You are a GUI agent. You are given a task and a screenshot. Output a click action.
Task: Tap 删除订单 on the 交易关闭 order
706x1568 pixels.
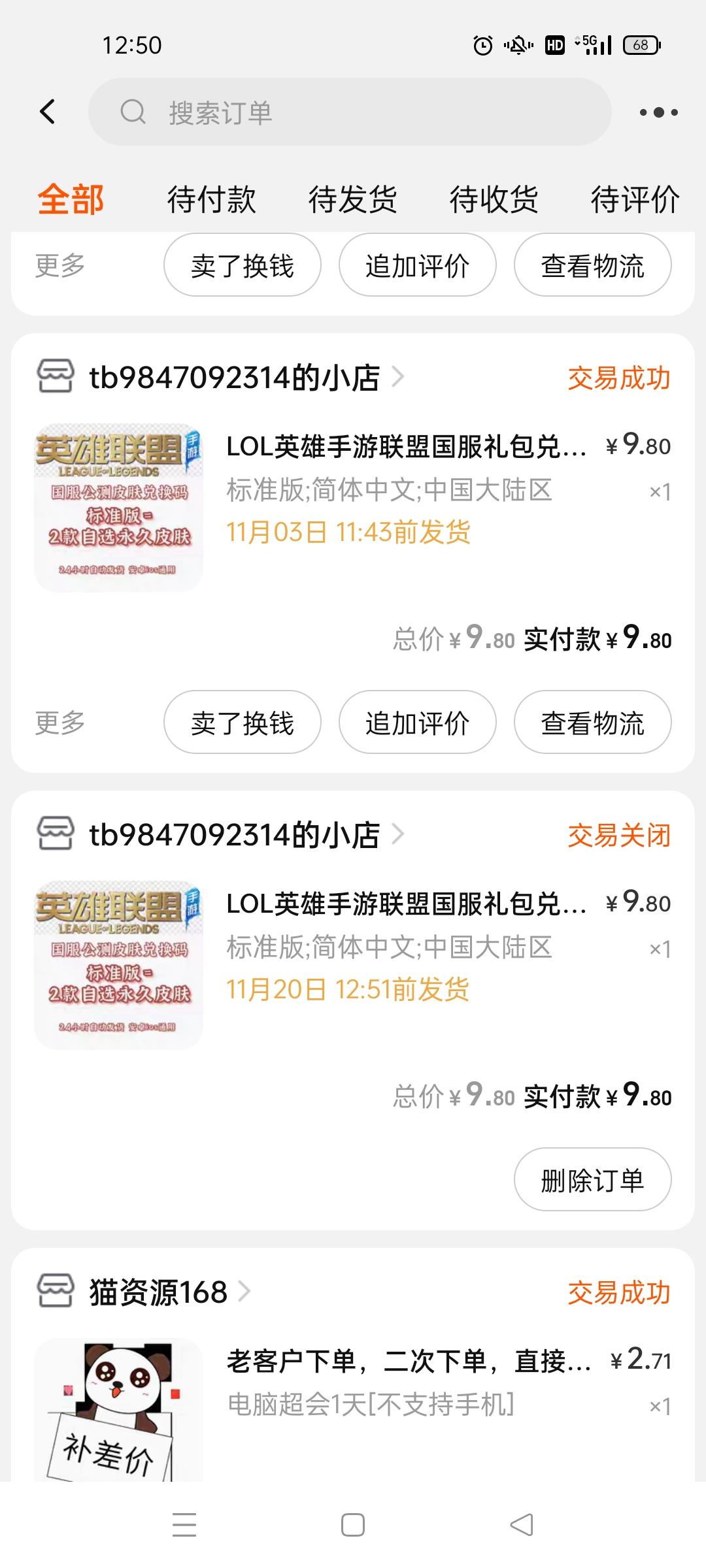coord(592,1179)
